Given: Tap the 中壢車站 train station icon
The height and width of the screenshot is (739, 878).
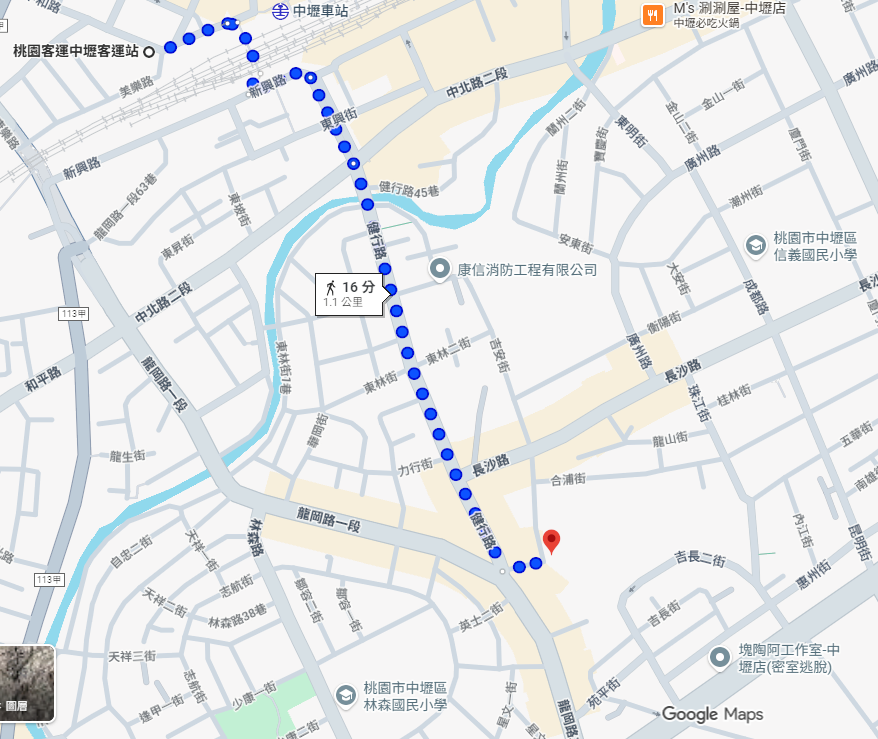Looking at the screenshot, I should (x=278, y=11).
